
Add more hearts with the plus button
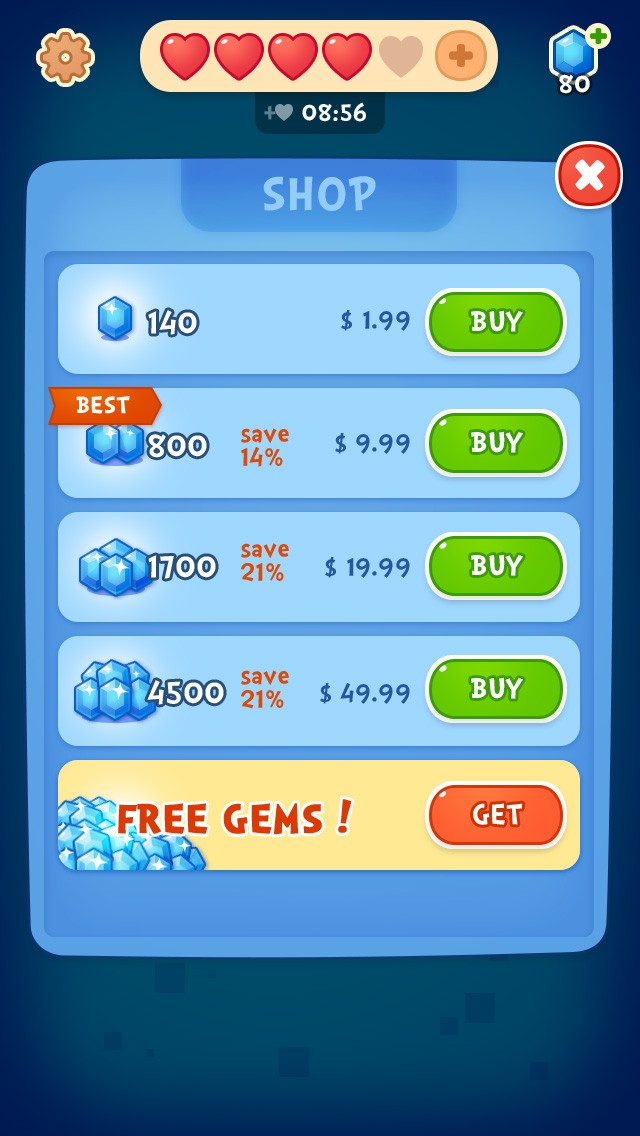(461, 56)
